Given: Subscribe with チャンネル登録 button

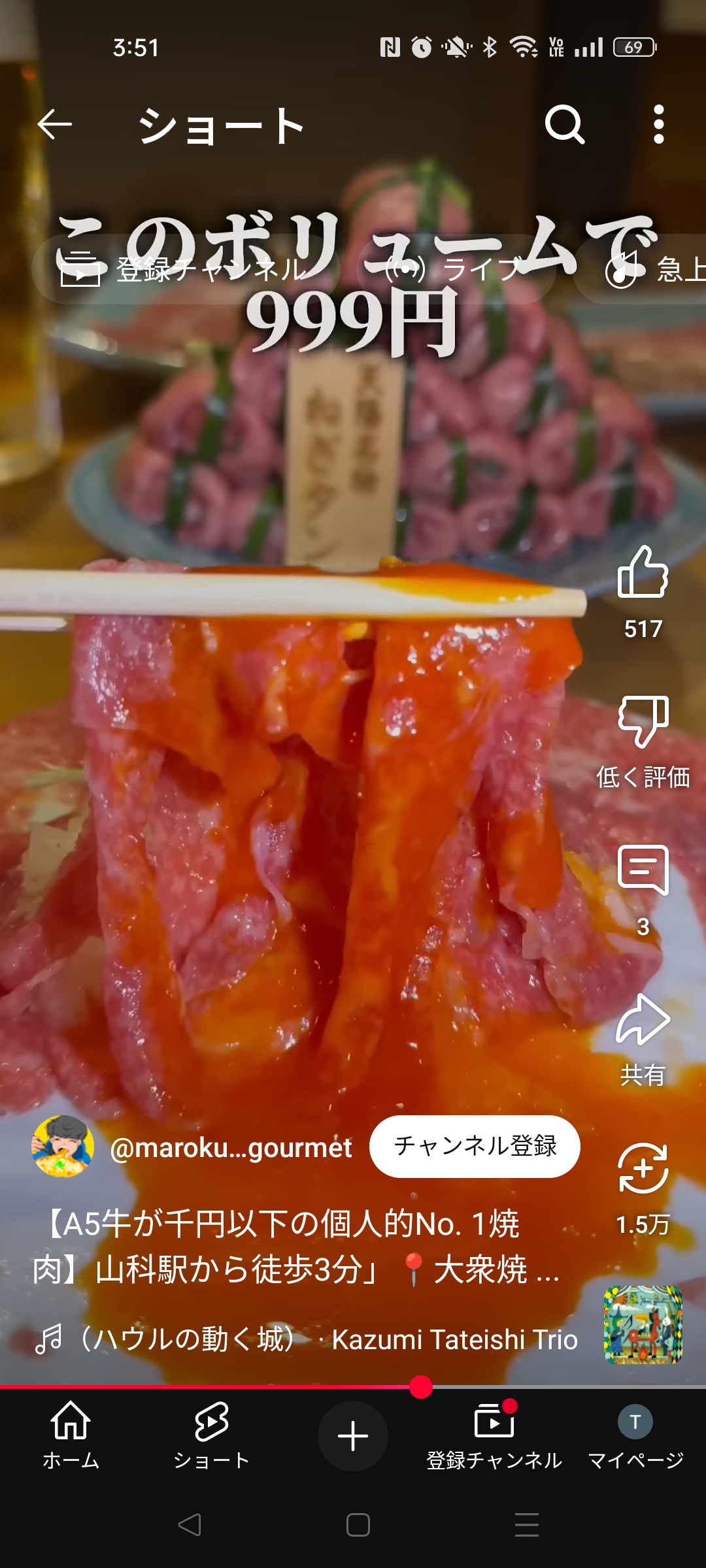Looking at the screenshot, I should tap(475, 1147).
